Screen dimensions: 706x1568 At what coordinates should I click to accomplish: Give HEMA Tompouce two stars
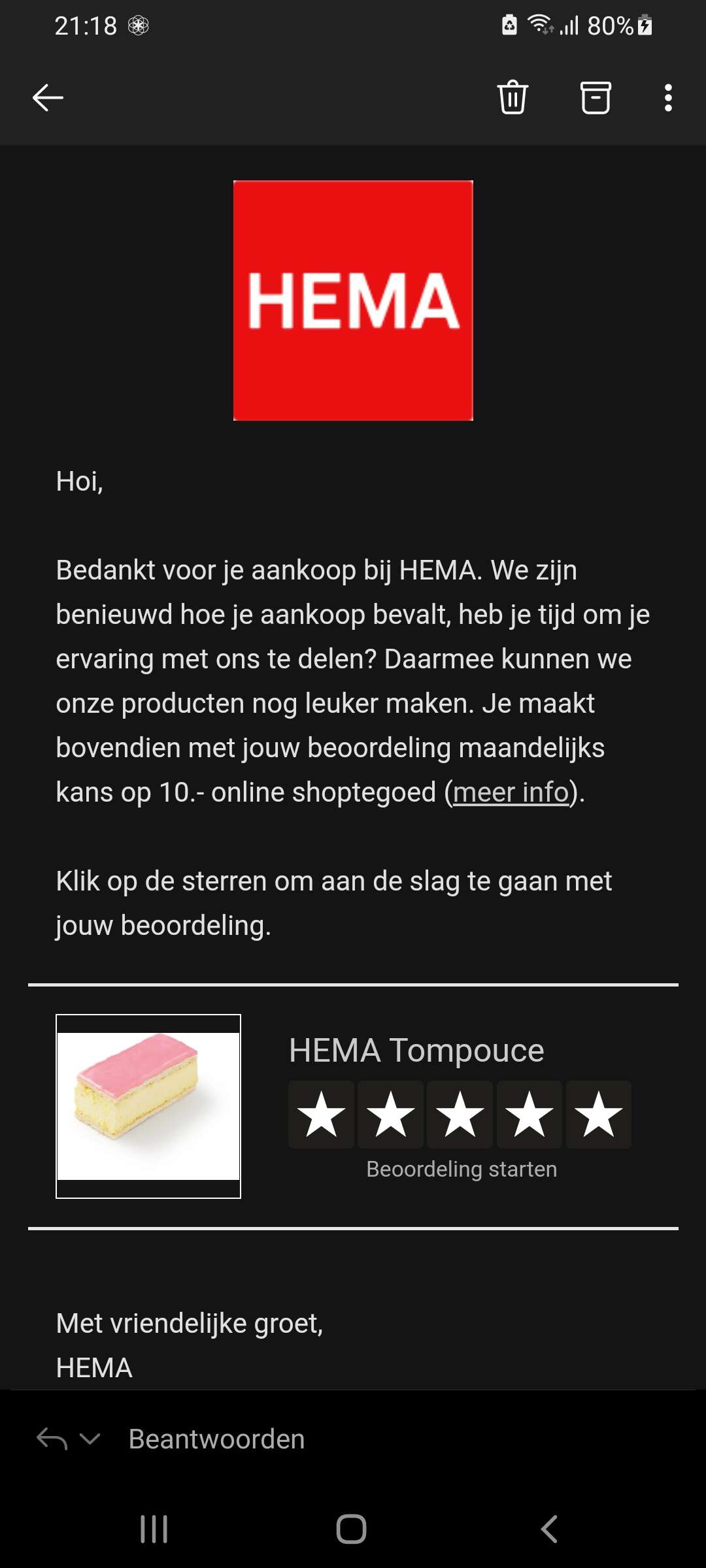[x=391, y=1115]
